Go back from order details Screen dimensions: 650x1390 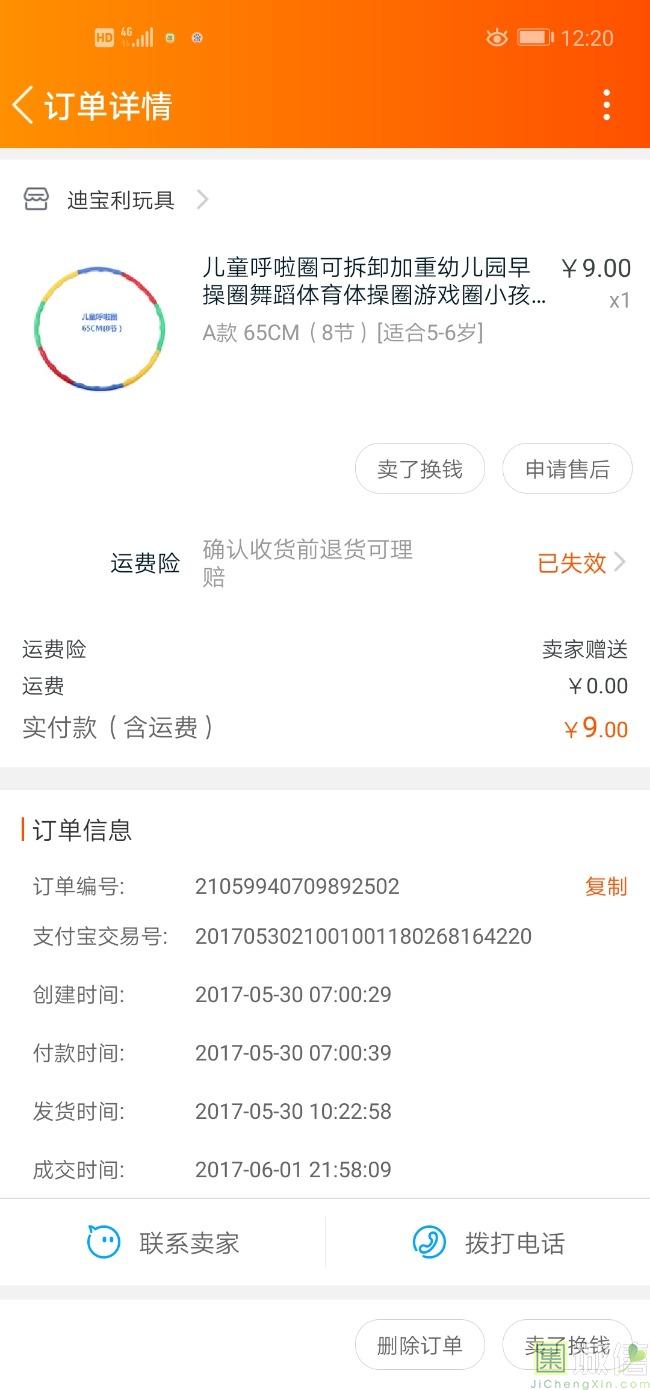24,104
